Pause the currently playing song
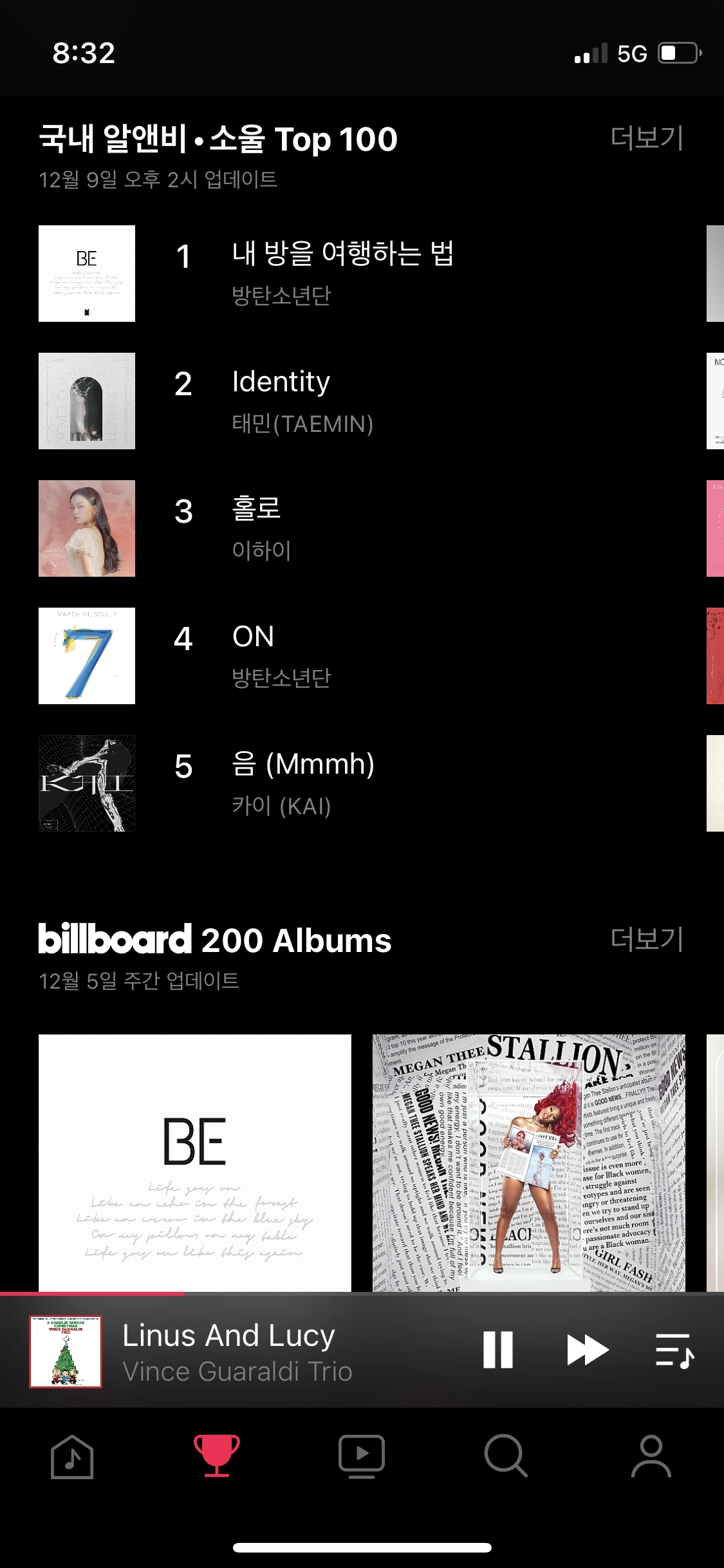Image resolution: width=724 pixels, height=1568 pixels. click(x=497, y=1349)
